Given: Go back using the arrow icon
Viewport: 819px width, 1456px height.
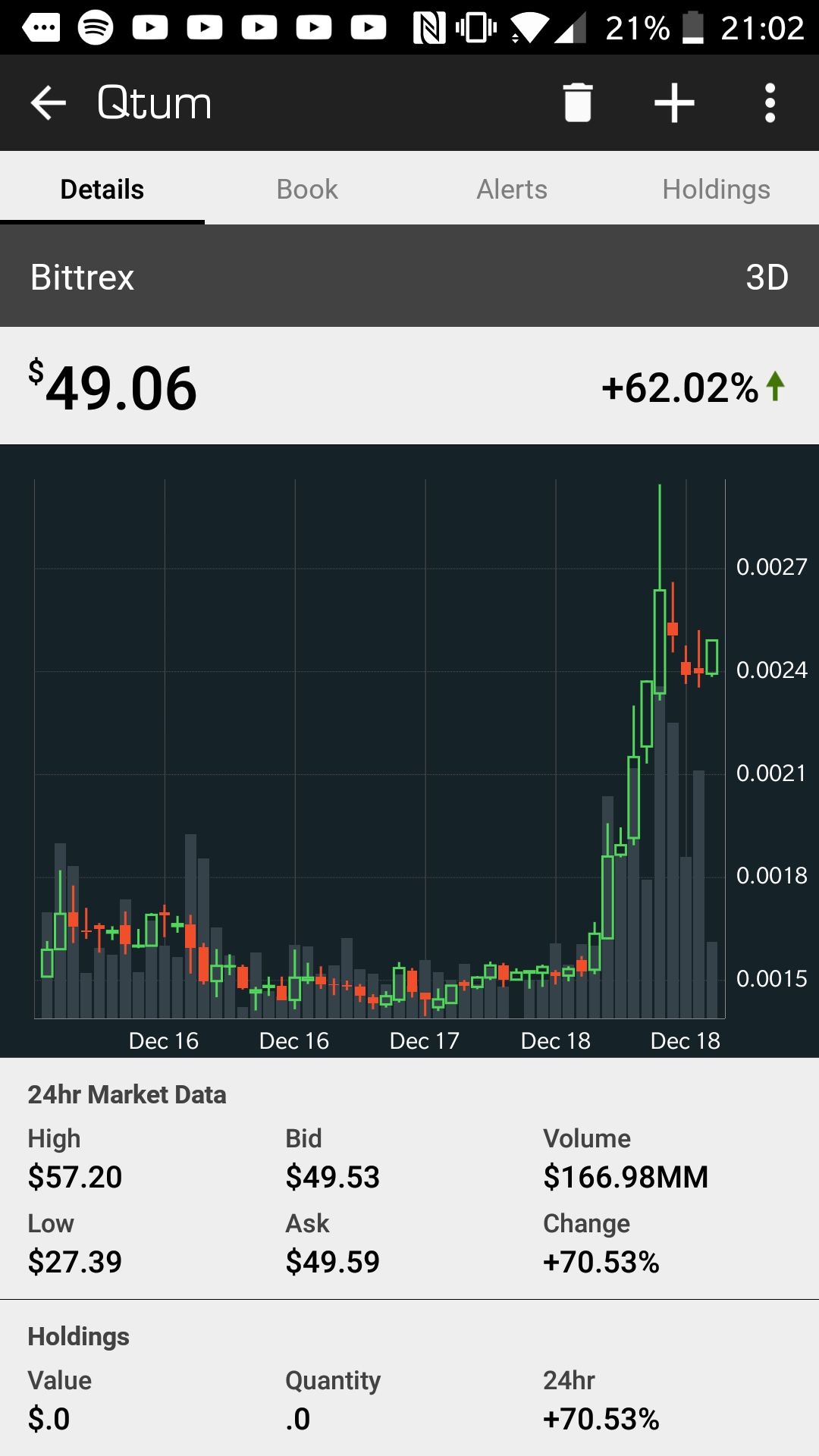Looking at the screenshot, I should (x=49, y=102).
